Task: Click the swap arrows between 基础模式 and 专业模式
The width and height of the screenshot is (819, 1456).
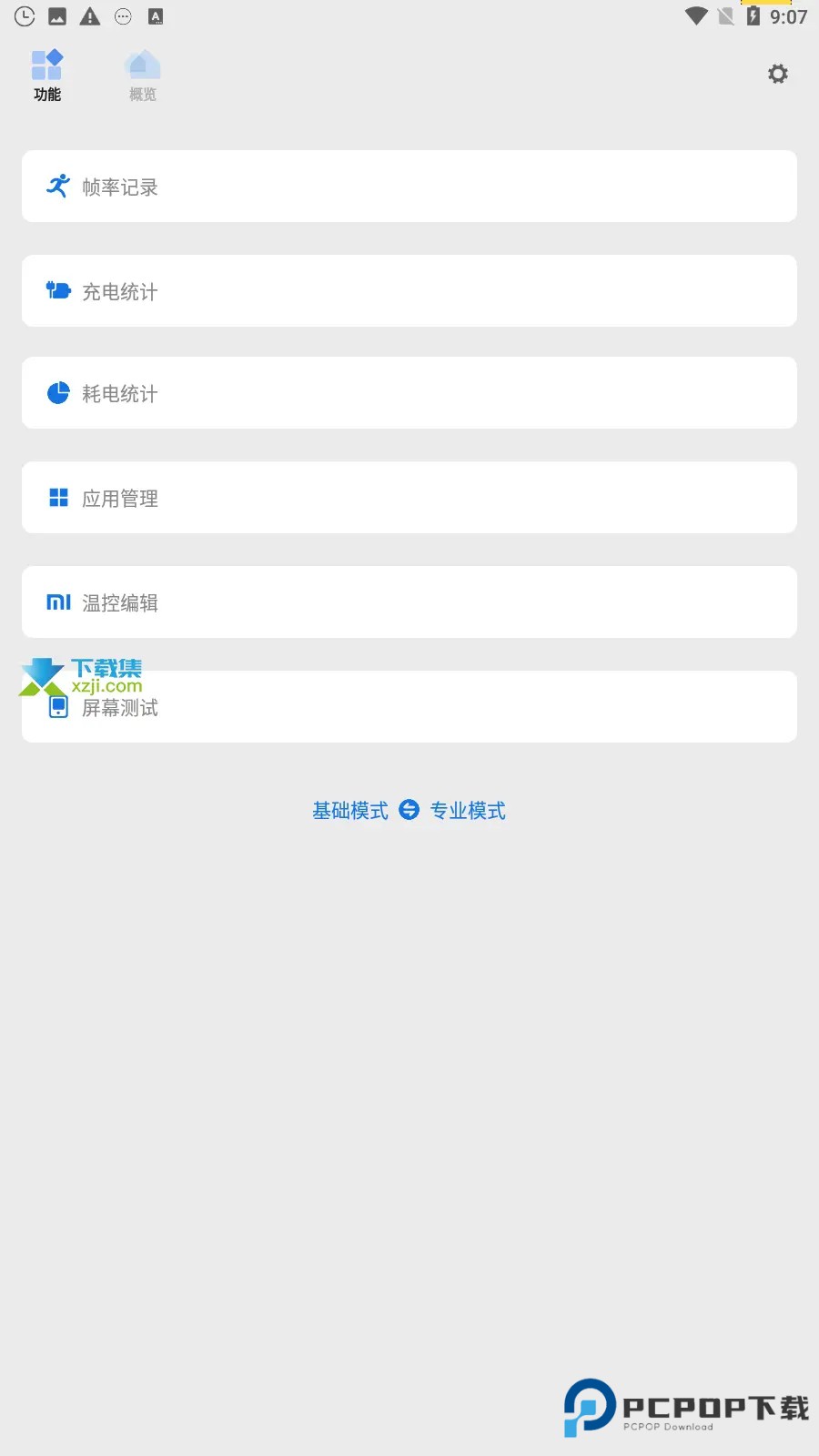Action: coord(409,810)
